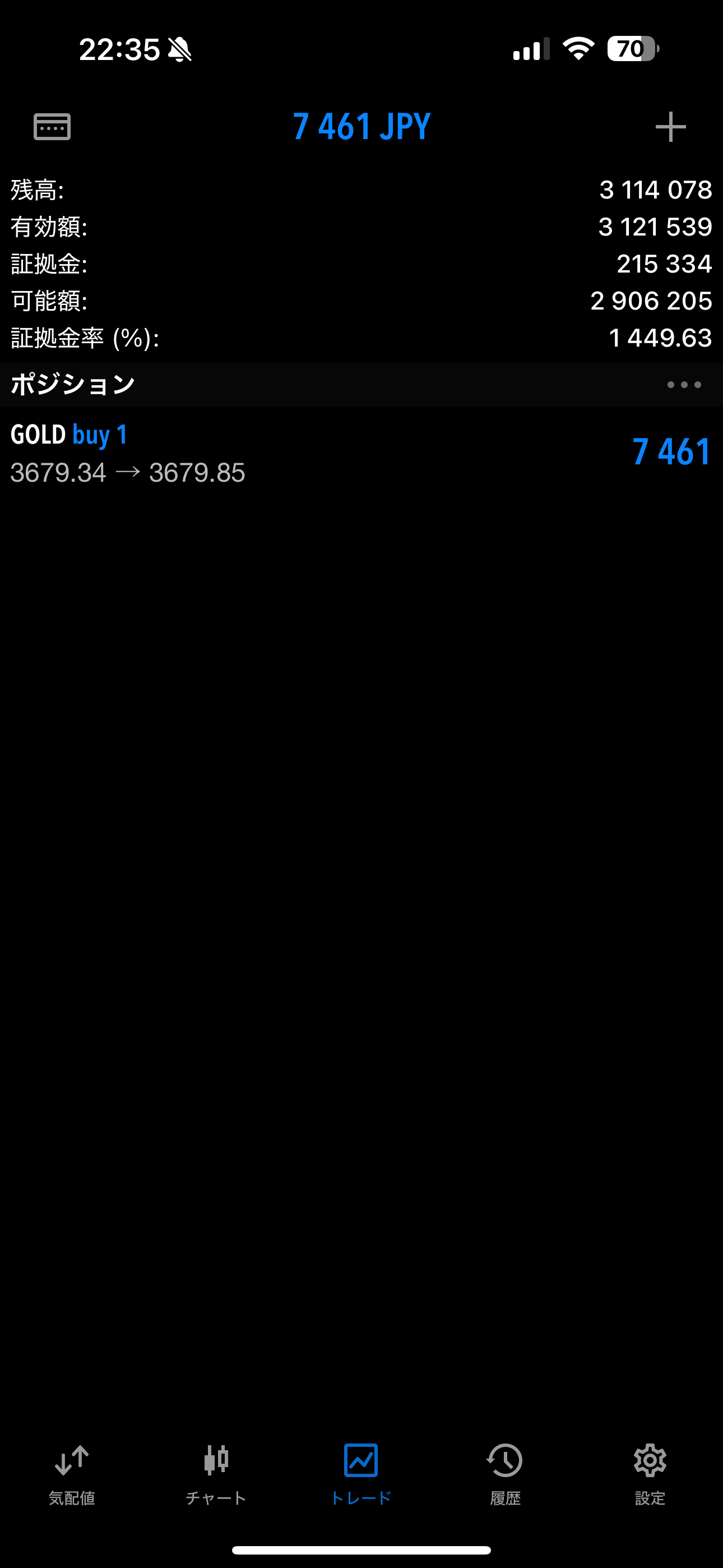Open the account card icon at top left
723x1568 pixels.
52,127
